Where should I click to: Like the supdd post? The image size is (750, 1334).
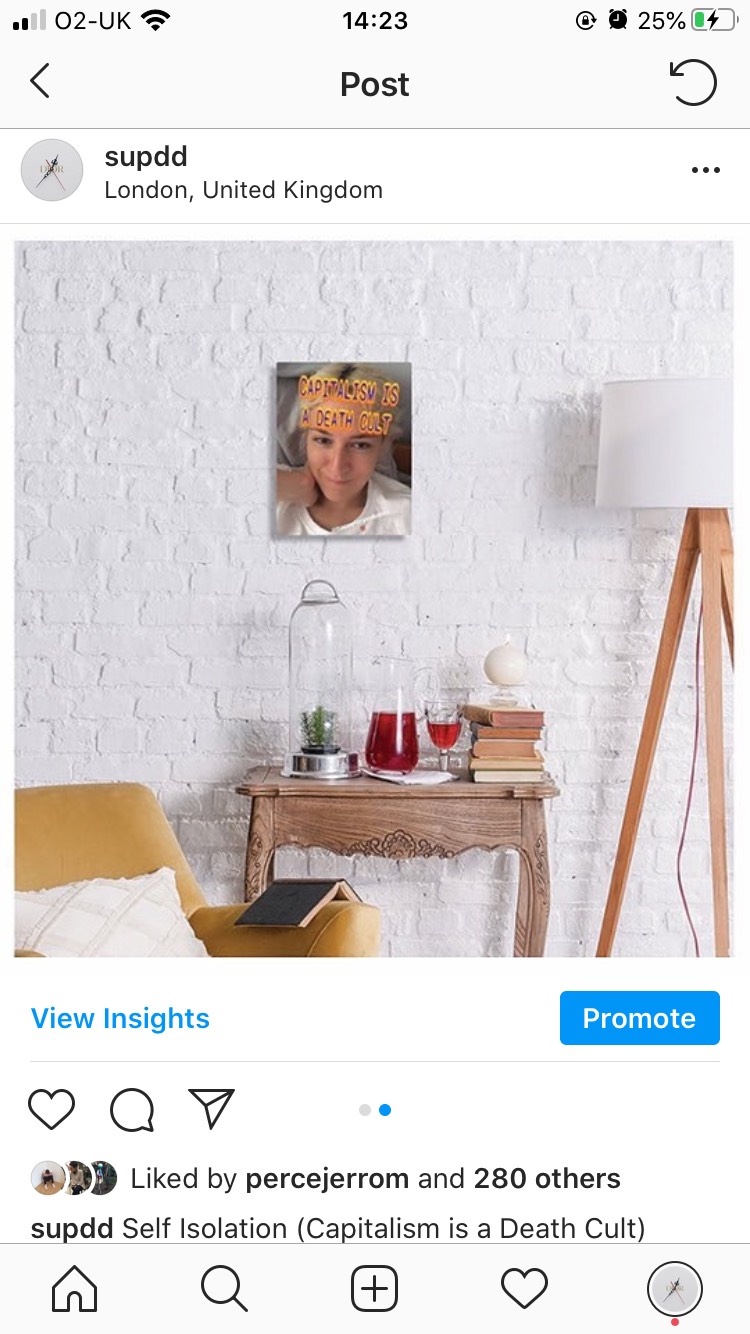point(51,1109)
